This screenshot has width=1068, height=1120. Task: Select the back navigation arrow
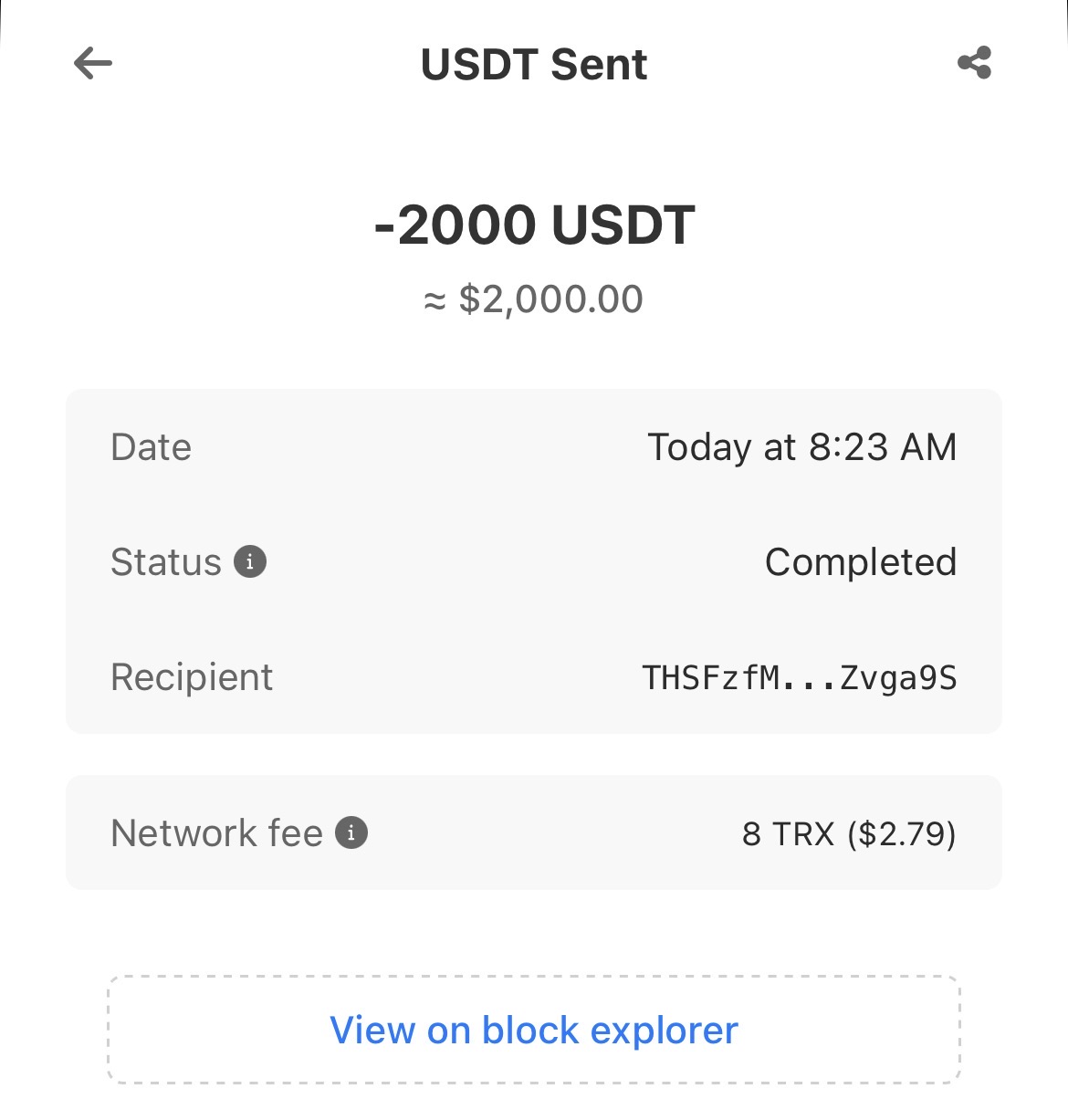90,64
